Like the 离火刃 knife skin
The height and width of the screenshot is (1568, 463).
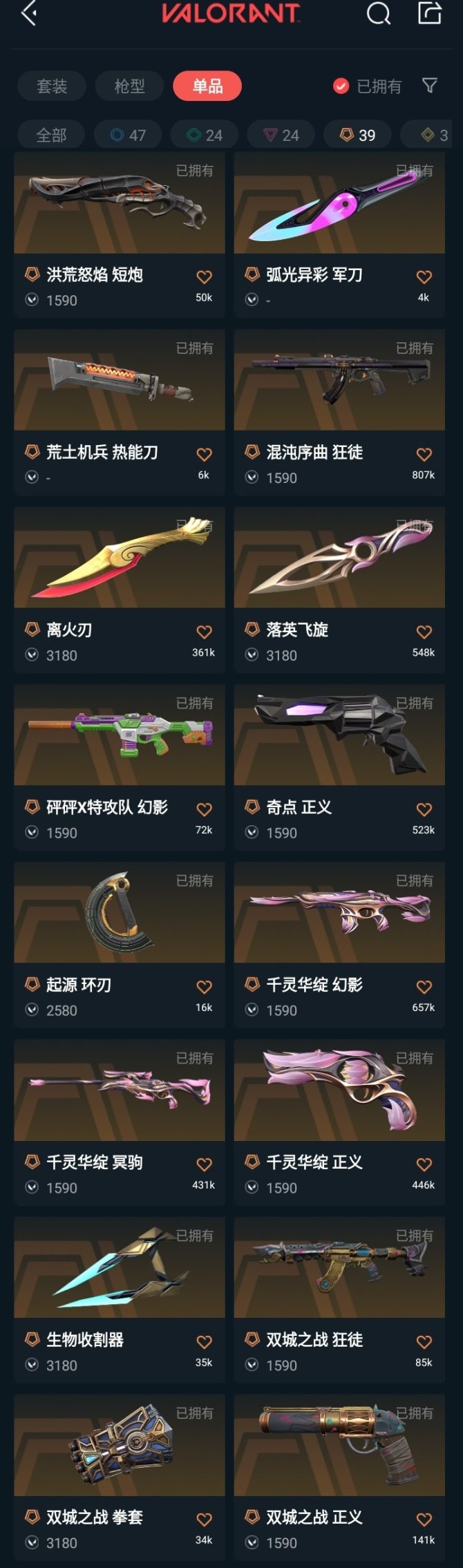coord(204,632)
